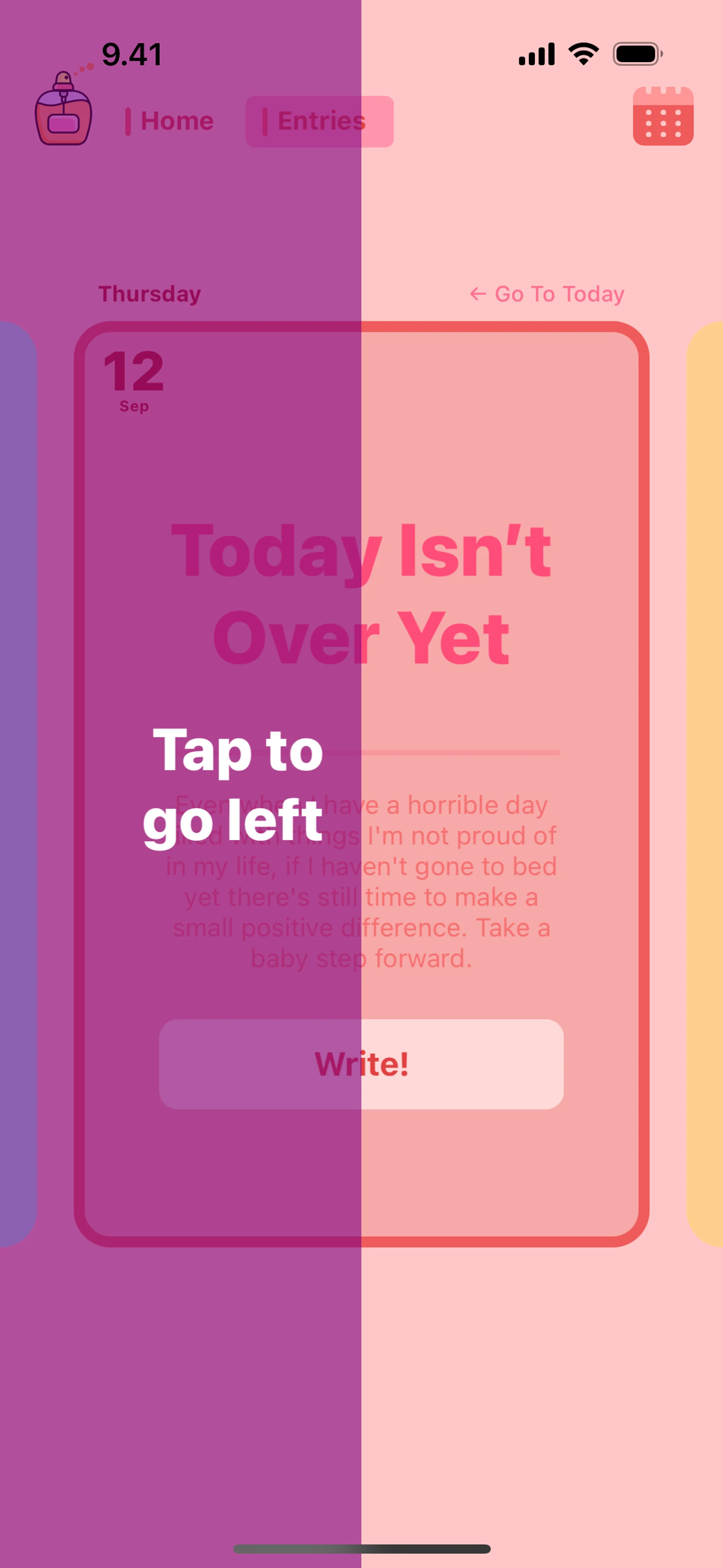Tap the Write! button
Viewport: 723px width, 1568px height.
[x=361, y=1064]
